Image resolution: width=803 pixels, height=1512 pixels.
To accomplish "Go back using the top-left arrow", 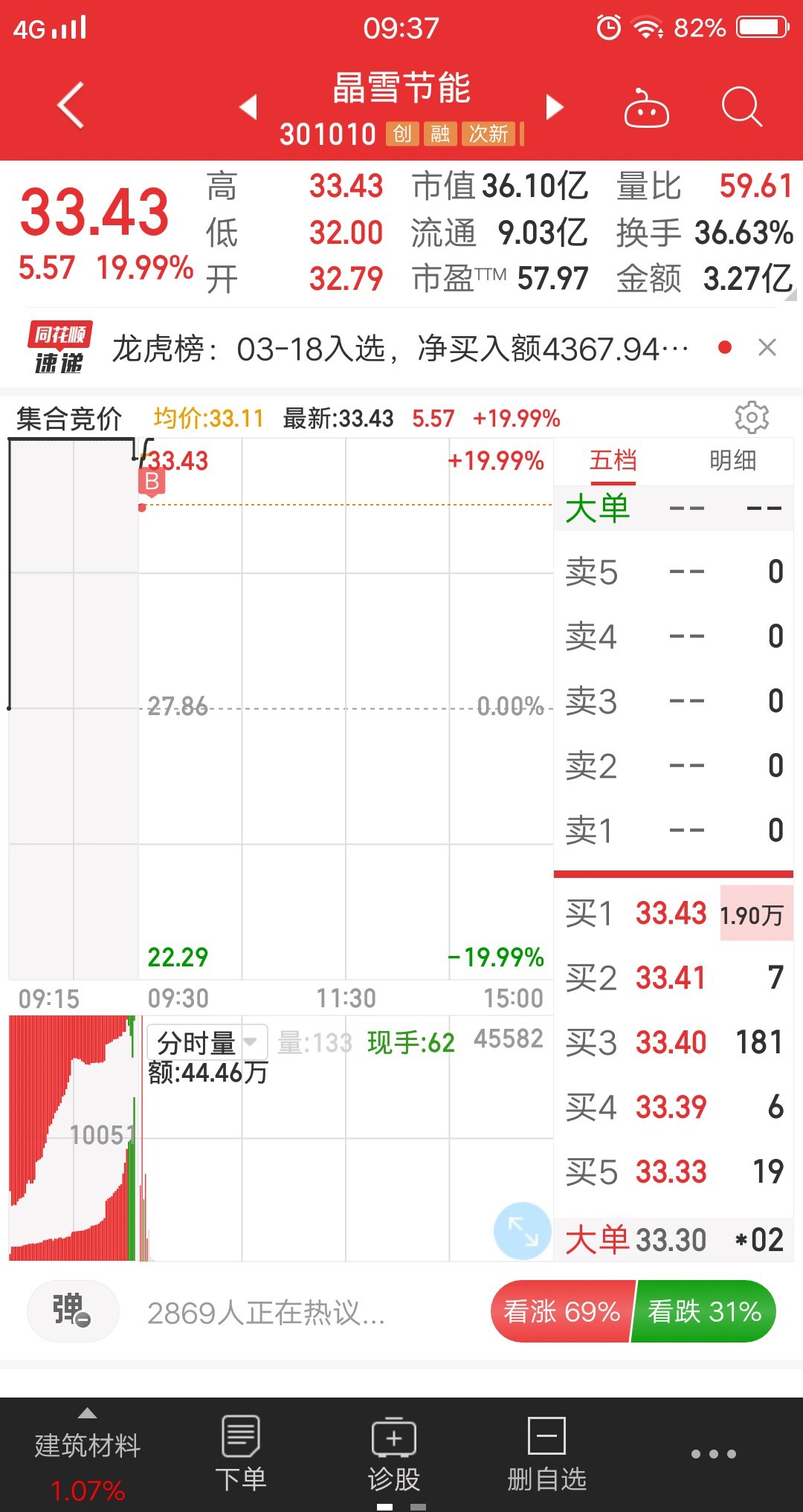I will (x=70, y=106).
